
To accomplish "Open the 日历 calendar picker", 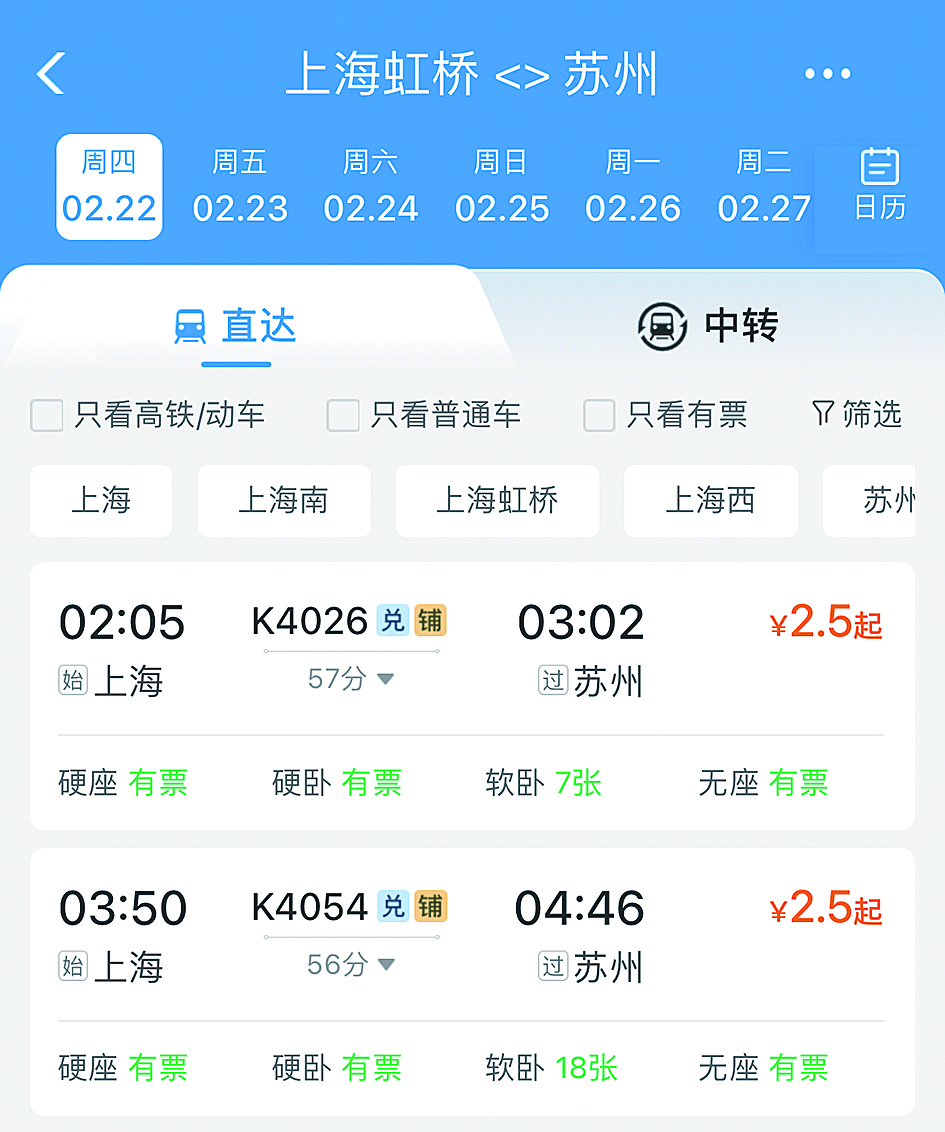I will pyautogui.click(x=880, y=185).
